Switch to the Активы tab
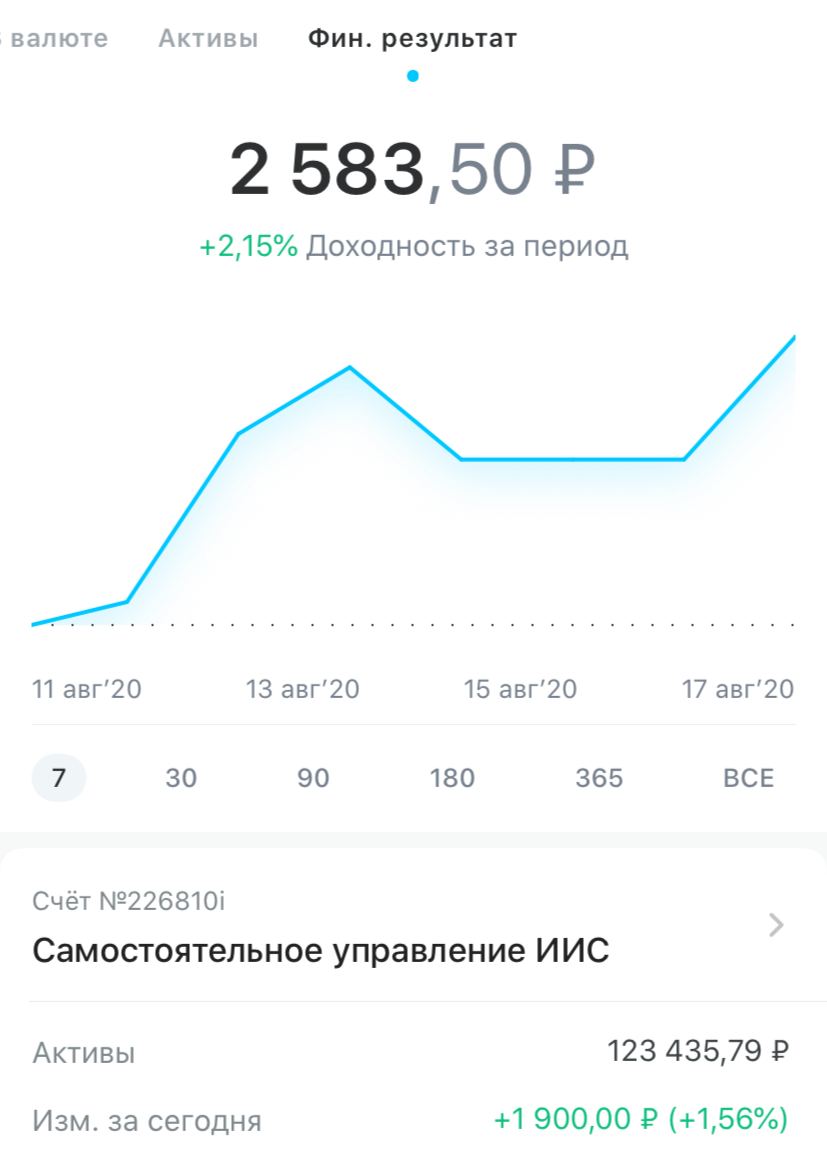The image size is (827, 1158). pyautogui.click(x=208, y=39)
